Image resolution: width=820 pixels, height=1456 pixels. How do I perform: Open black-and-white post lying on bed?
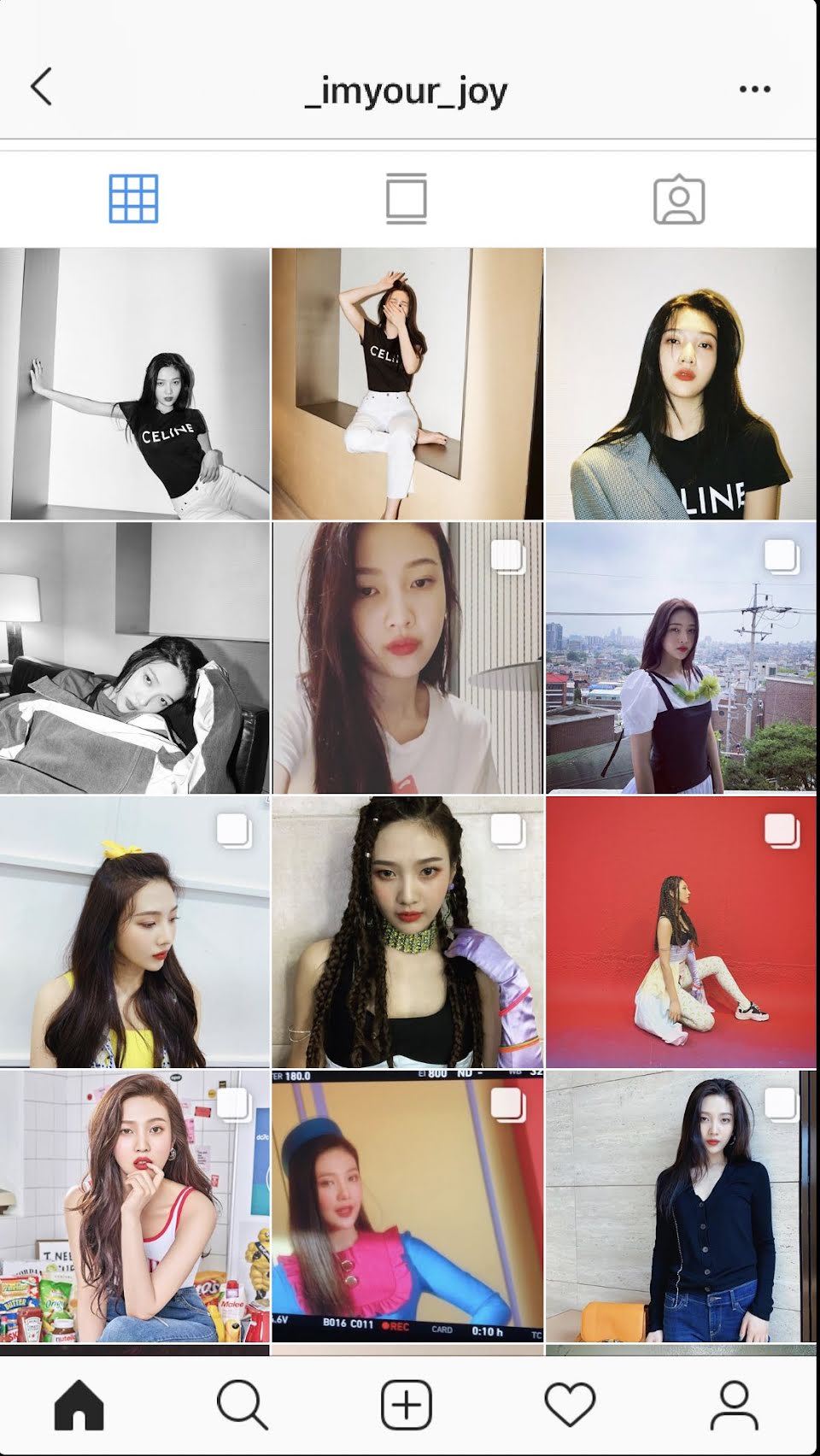pos(135,658)
